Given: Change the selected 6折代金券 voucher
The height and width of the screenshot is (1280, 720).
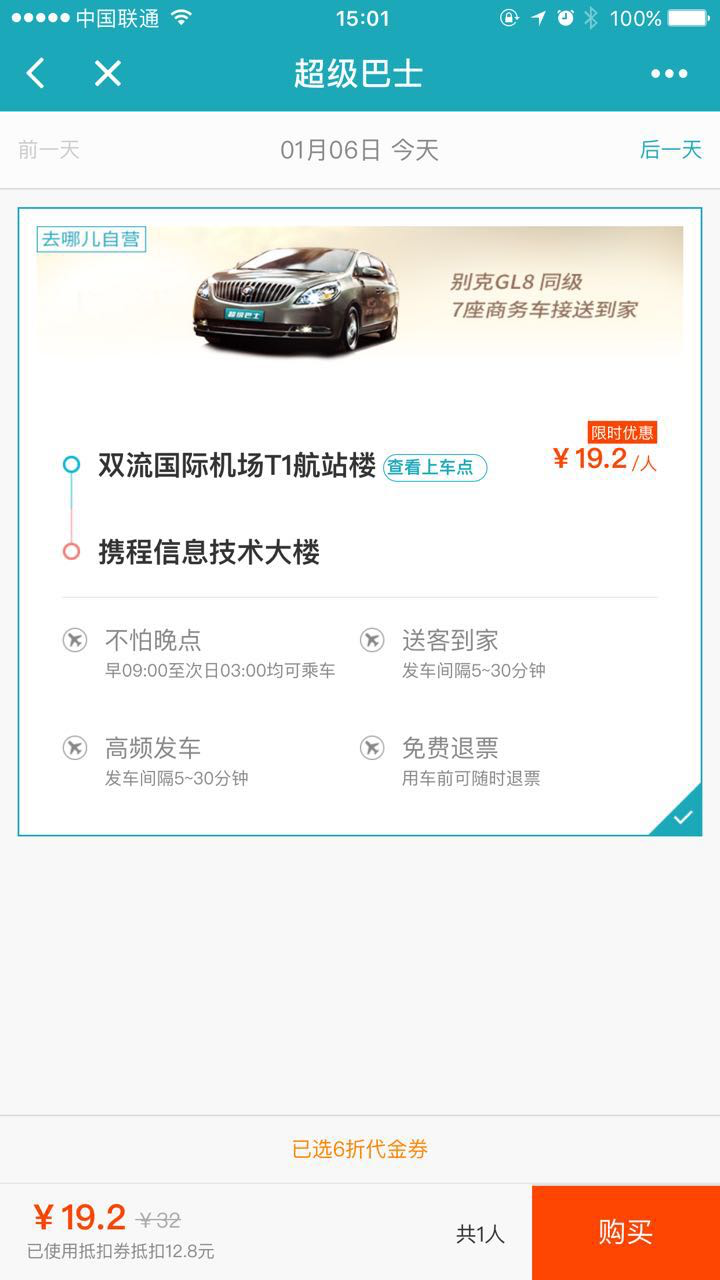Looking at the screenshot, I should (360, 1149).
